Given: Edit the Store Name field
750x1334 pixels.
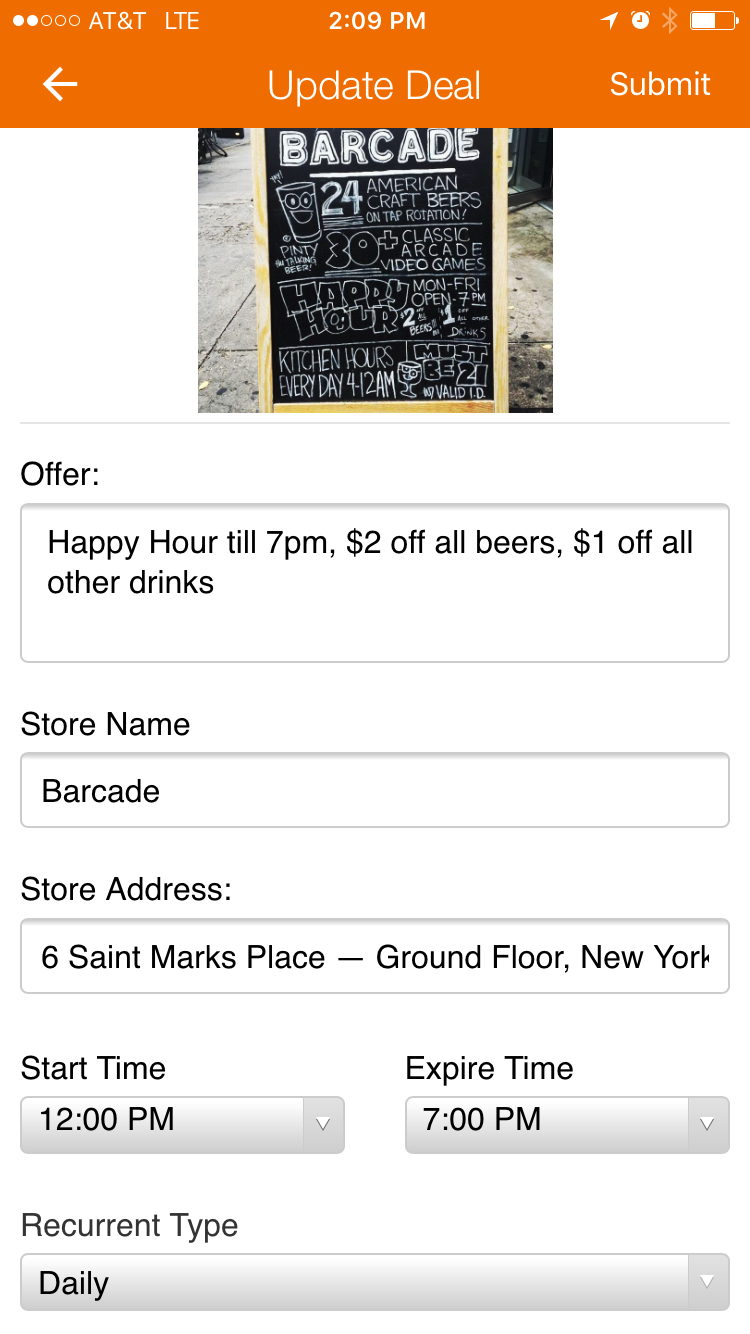Looking at the screenshot, I should [x=375, y=790].
